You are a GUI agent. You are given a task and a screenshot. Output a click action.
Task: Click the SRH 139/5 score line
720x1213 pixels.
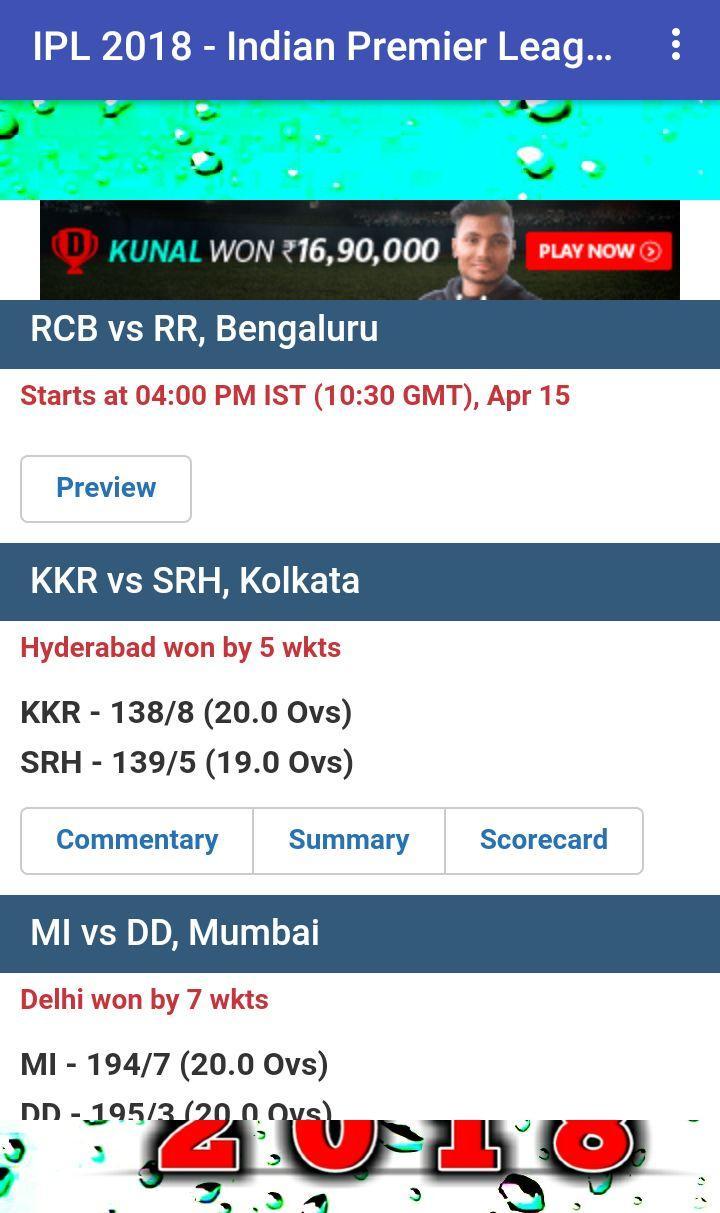188,762
